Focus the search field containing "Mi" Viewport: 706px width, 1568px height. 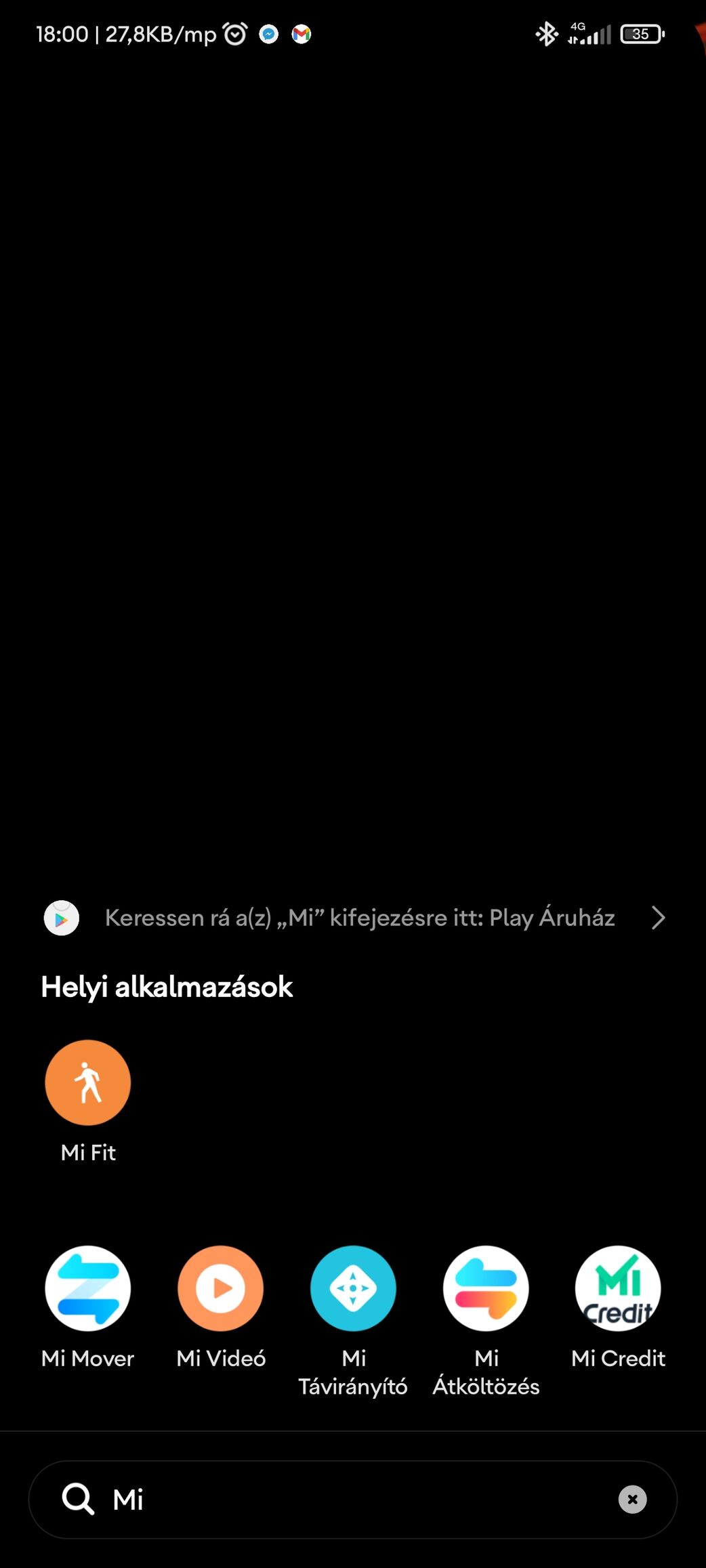[352, 1499]
